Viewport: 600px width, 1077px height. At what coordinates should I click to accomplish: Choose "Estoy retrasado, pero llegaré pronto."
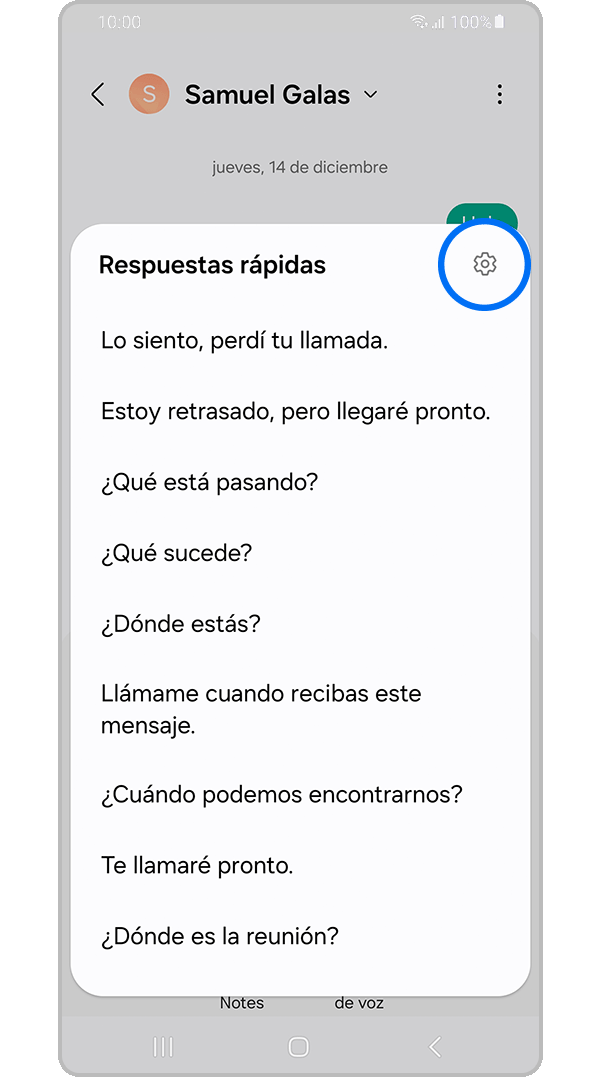coord(295,411)
